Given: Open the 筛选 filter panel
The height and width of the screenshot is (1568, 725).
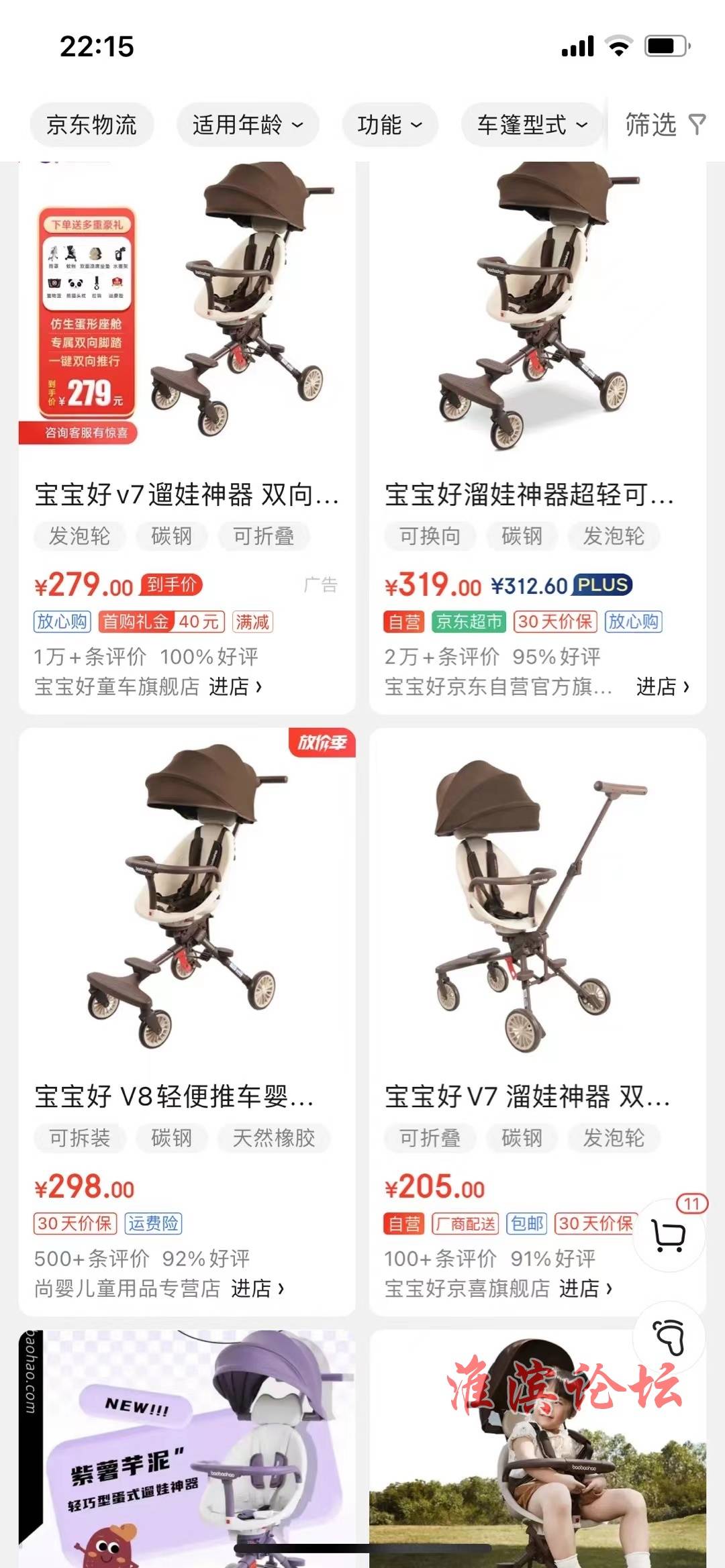Looking at the screenshot, I should pyautogui.click(x=665, y=125).
